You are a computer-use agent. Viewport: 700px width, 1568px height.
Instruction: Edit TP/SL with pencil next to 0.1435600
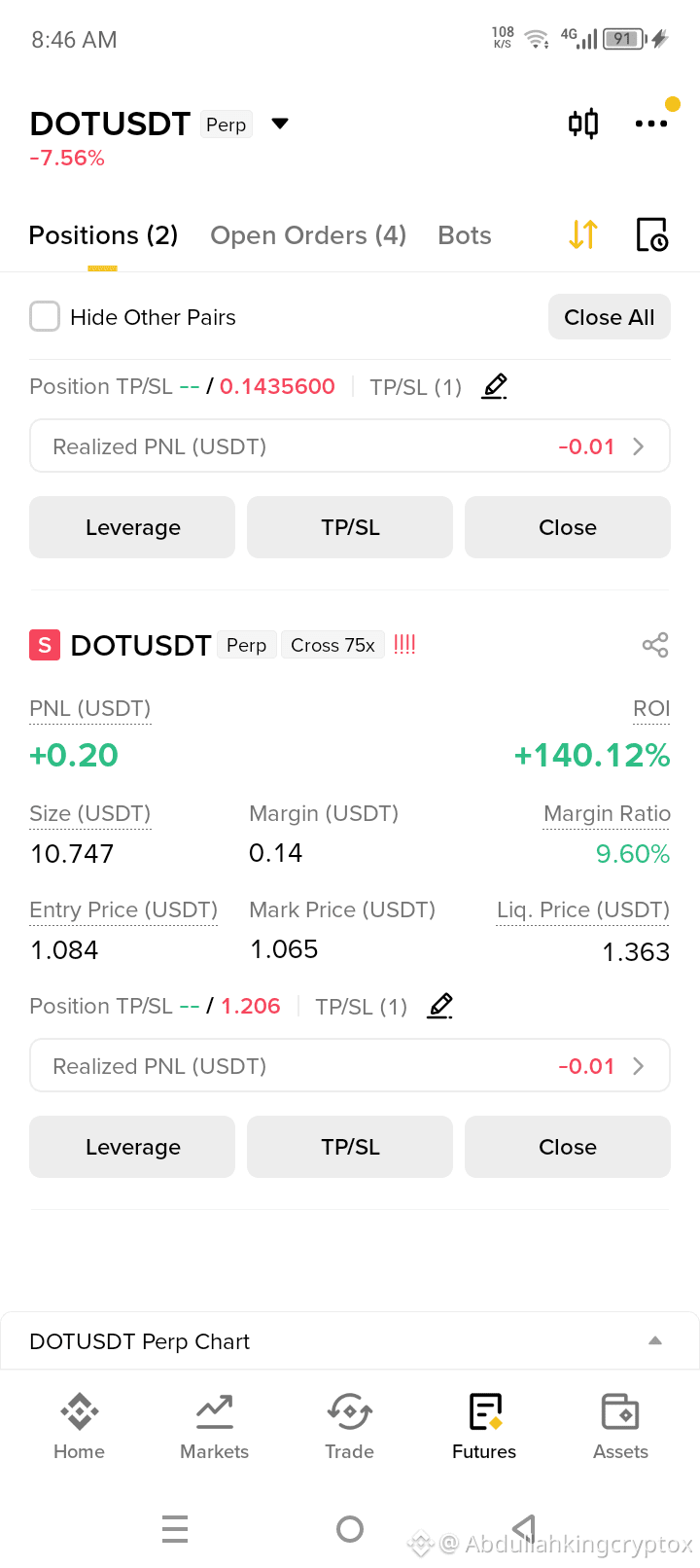click(495, 386)
